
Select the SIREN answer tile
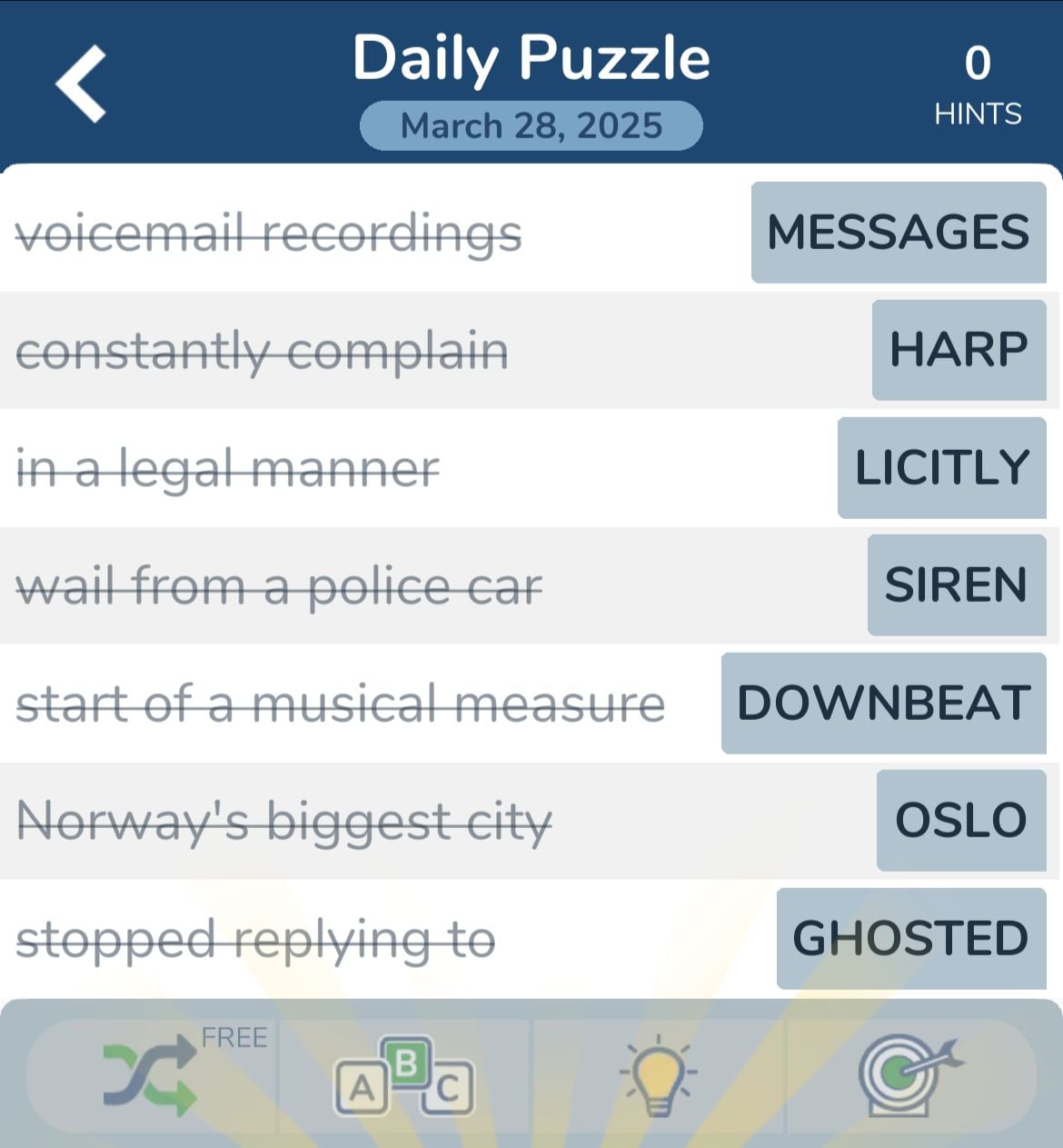click(957, 584)
